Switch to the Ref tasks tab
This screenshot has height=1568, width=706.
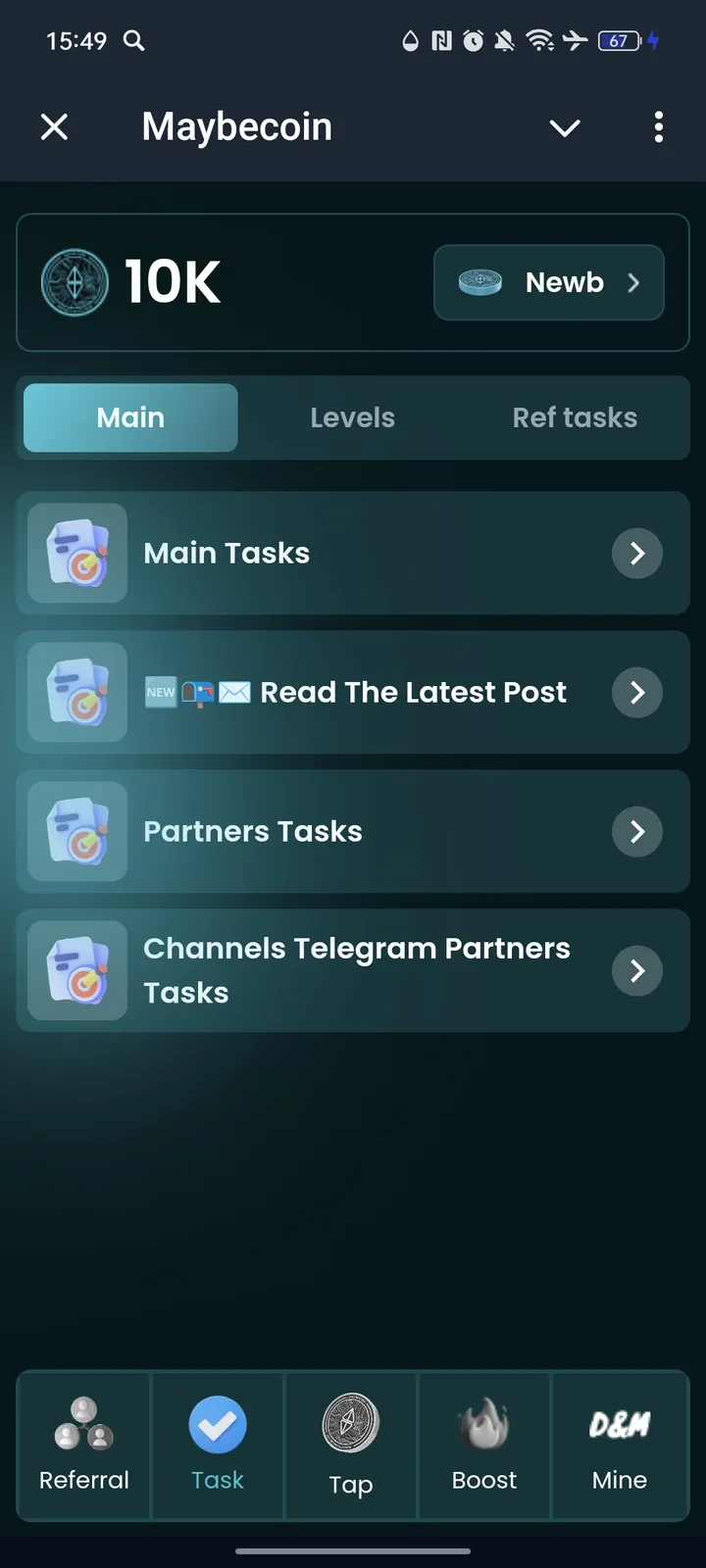click(x=575, y=417)
